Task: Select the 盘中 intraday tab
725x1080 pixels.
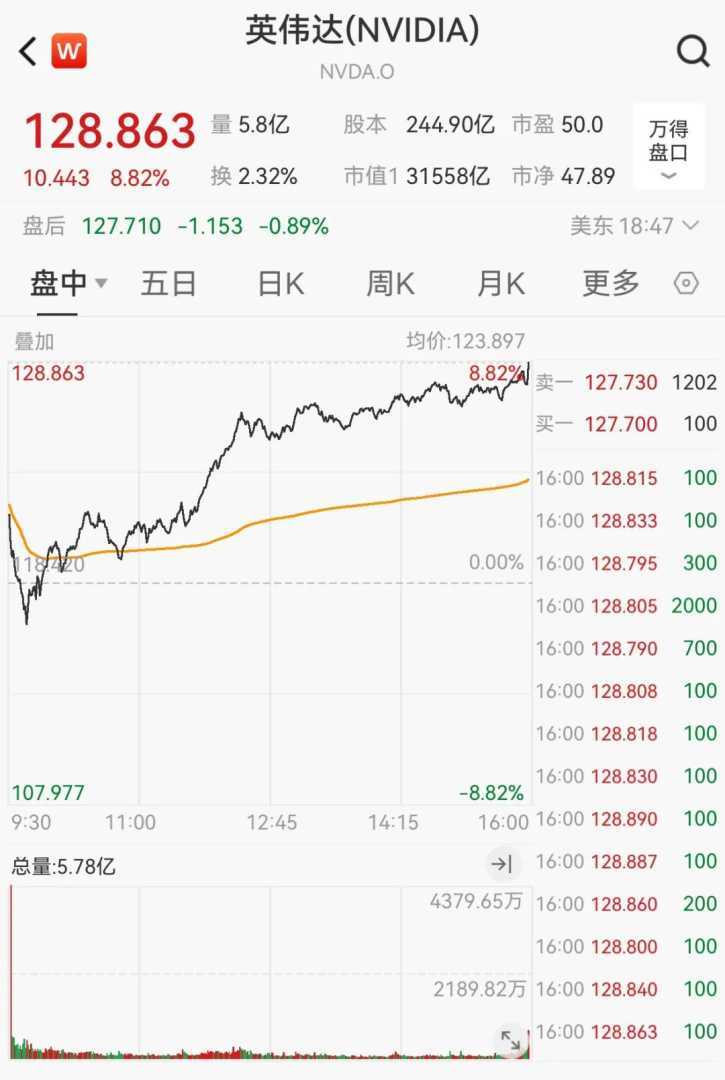Action: 66,284
